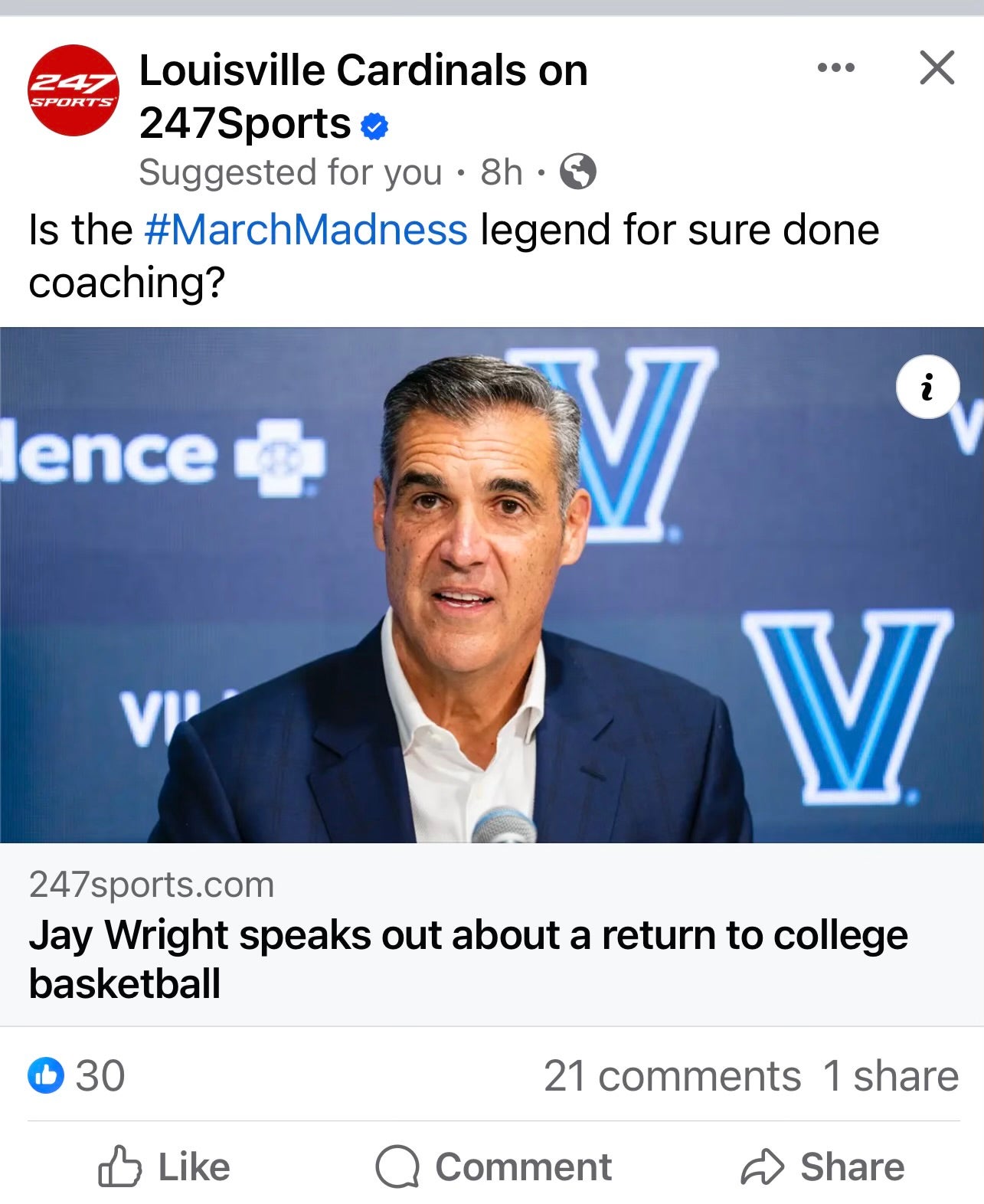Visit the 247sports.com source link
The width and height of the screenshot is (984, 1204).
150,886
